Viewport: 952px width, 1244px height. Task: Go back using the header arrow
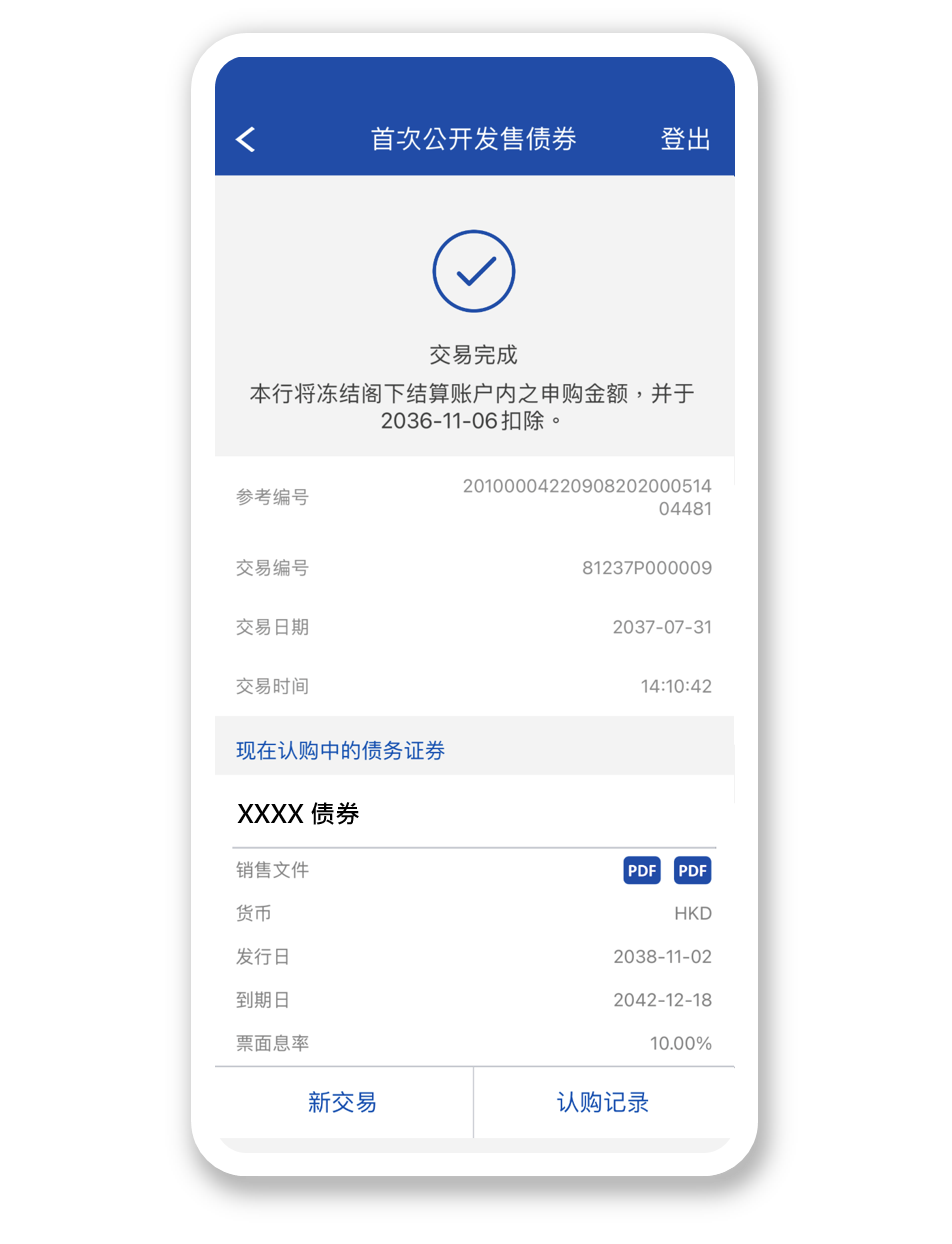(246, 139)
